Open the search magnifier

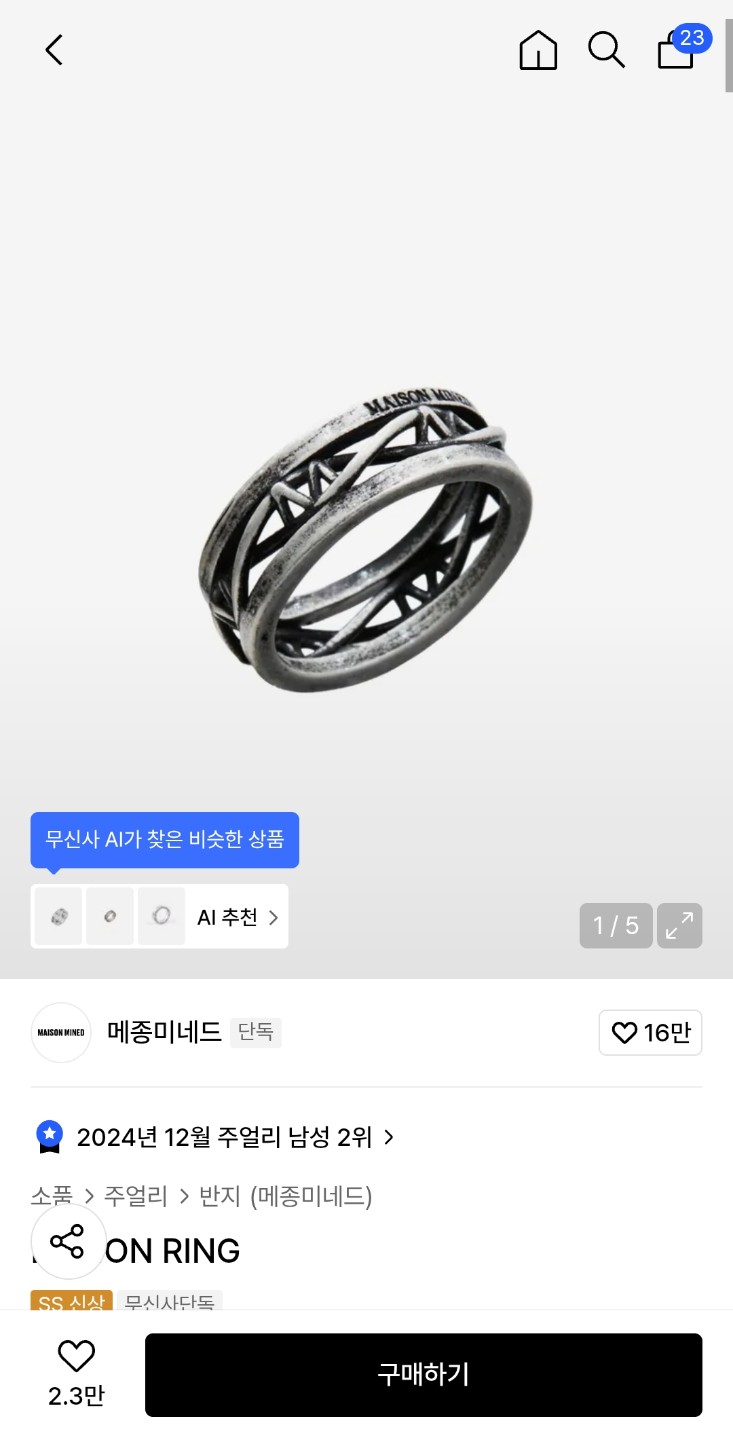point(606,49)
